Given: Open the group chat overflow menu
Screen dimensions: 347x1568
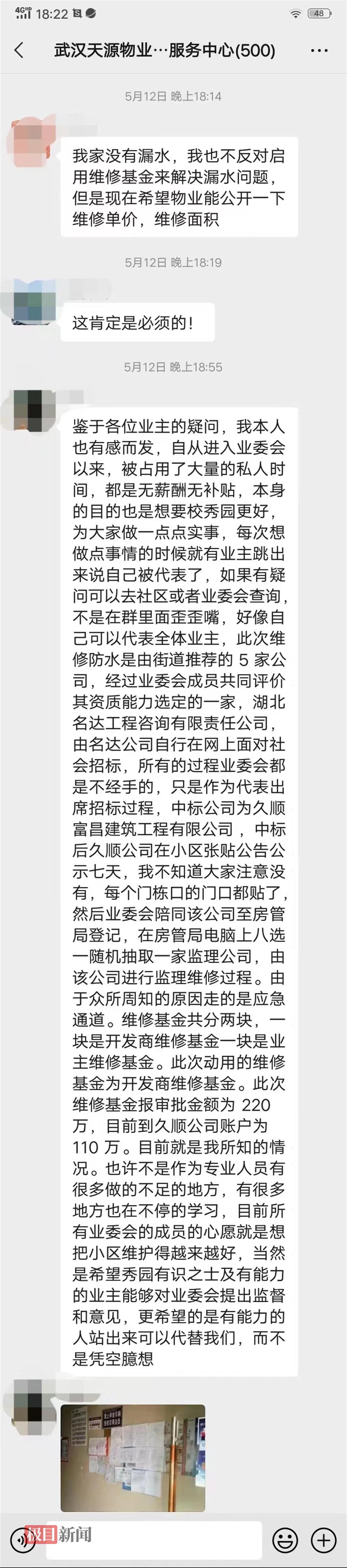Looking at the screenshot, I should tap(319, 51).
